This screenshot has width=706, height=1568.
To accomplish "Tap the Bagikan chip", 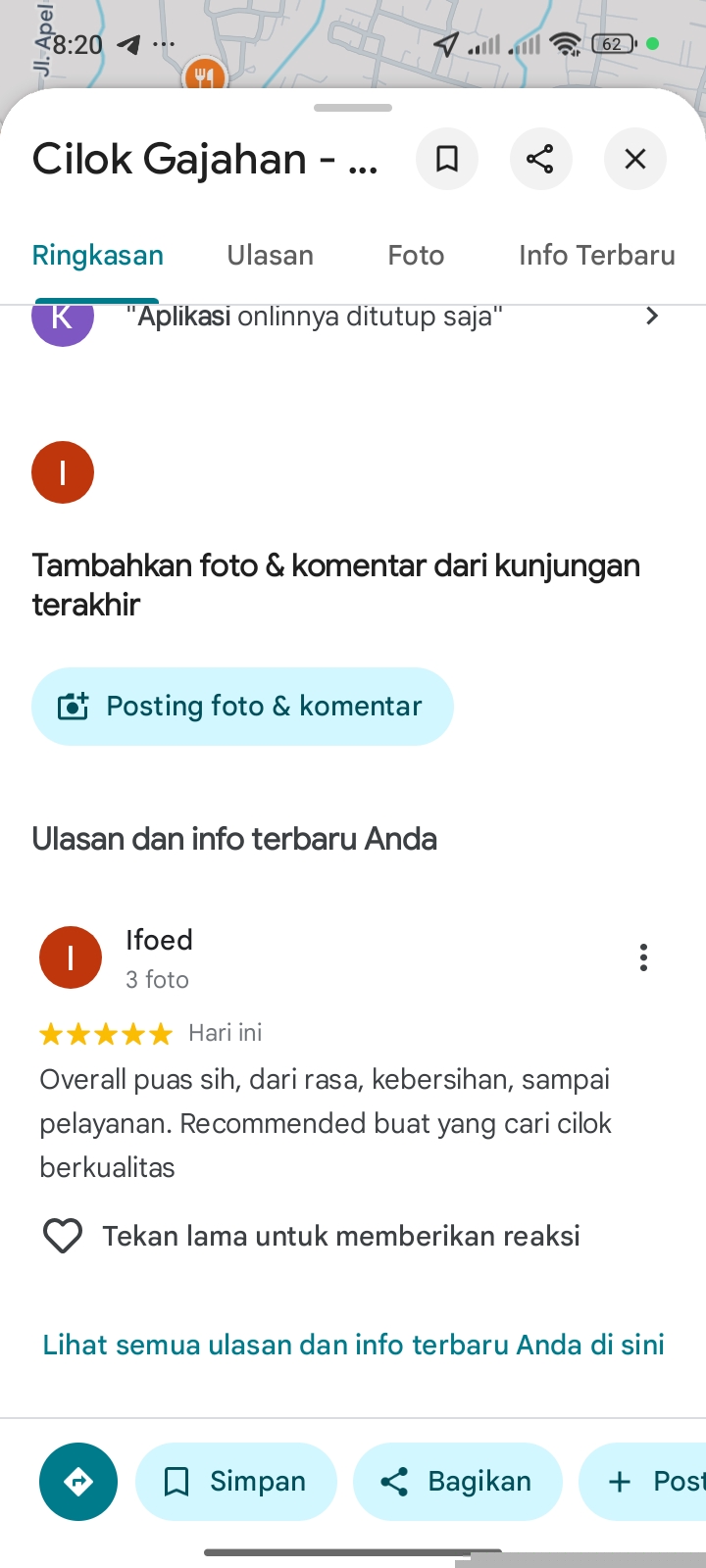I will (458, 1482).
